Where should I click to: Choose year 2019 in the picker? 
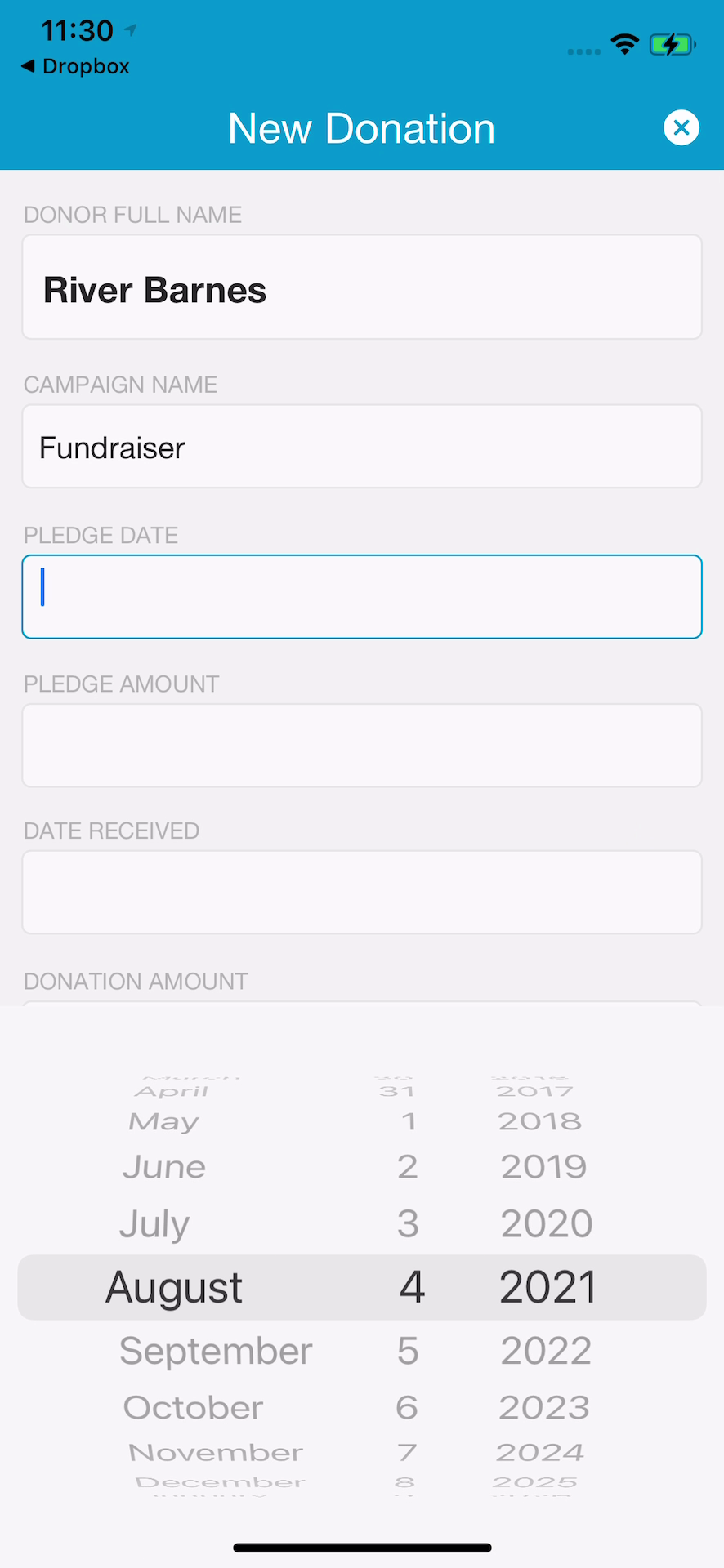point(543,1167)
